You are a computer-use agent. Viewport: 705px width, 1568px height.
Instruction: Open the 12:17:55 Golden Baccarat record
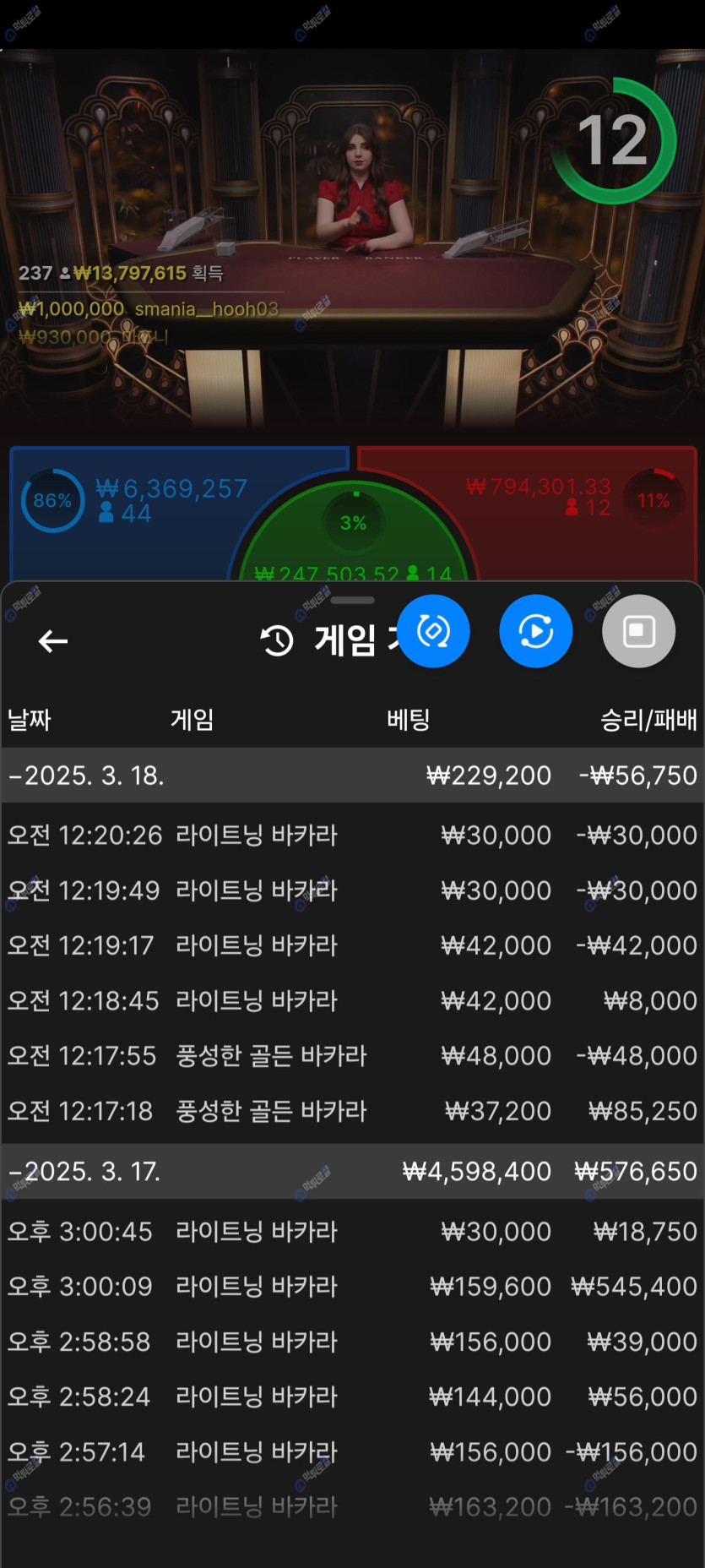352,1055
